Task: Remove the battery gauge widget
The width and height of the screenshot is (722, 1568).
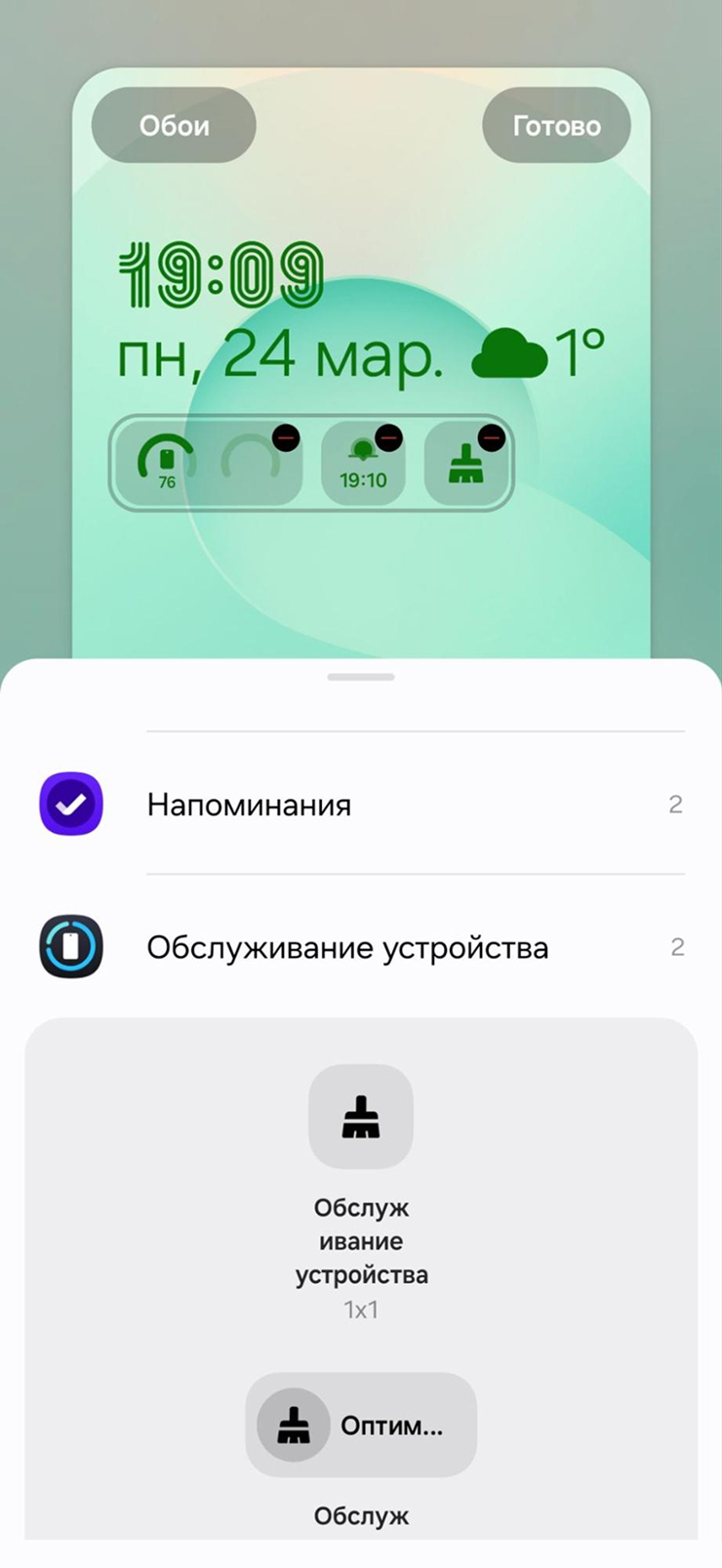Action: tap(286, 438)
